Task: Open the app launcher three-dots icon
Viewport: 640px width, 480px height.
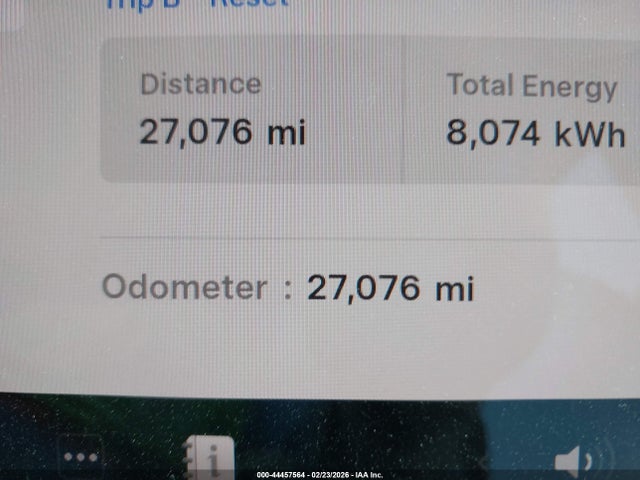Action: click(x=80, y=458)
